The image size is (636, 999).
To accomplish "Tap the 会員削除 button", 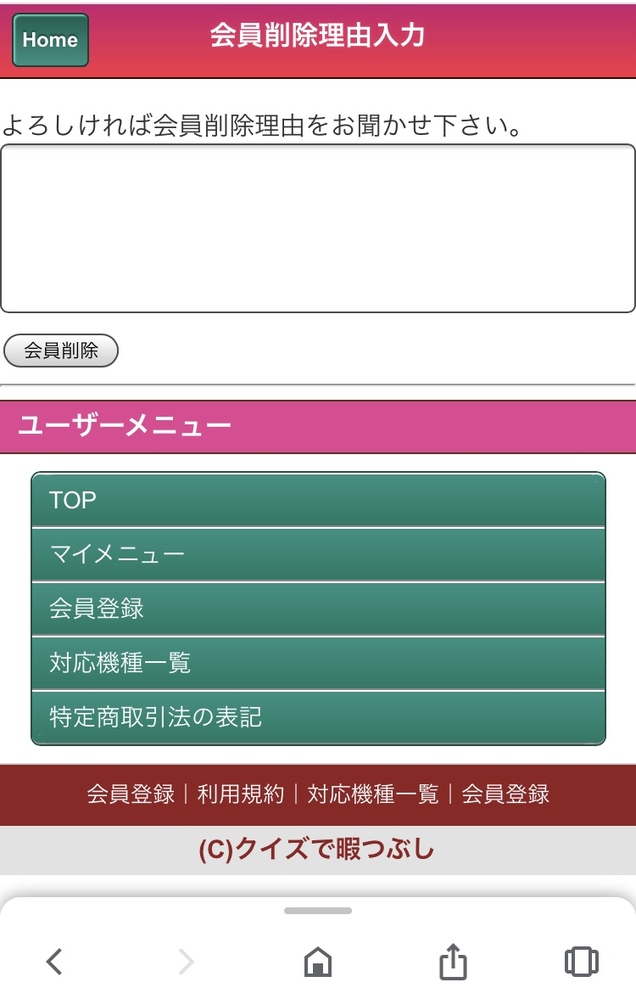I will 61,351.
